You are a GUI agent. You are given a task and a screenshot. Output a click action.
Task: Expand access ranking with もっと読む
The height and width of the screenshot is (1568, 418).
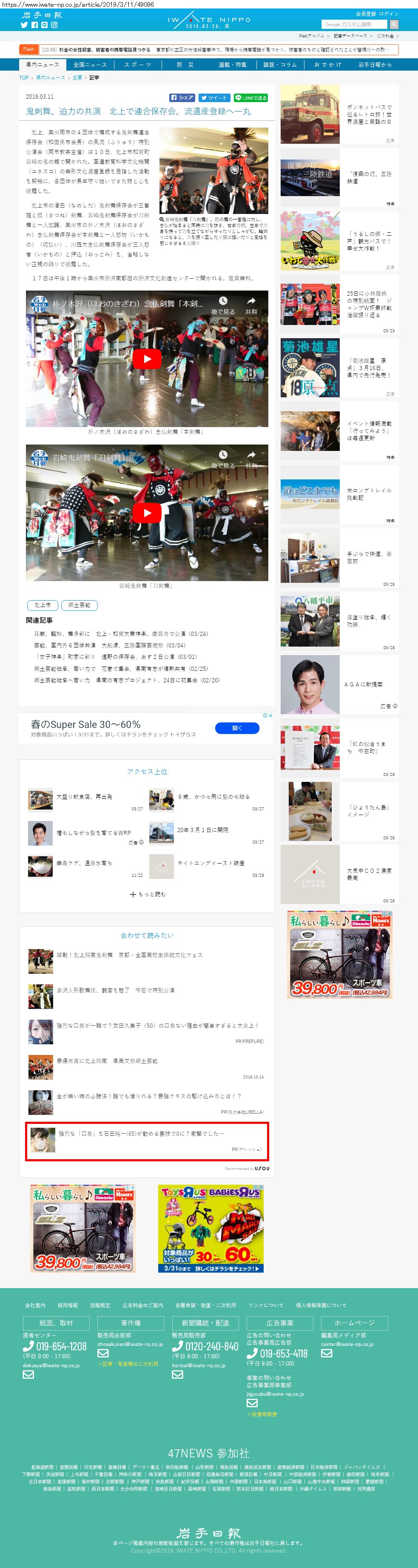pos(147,894)
